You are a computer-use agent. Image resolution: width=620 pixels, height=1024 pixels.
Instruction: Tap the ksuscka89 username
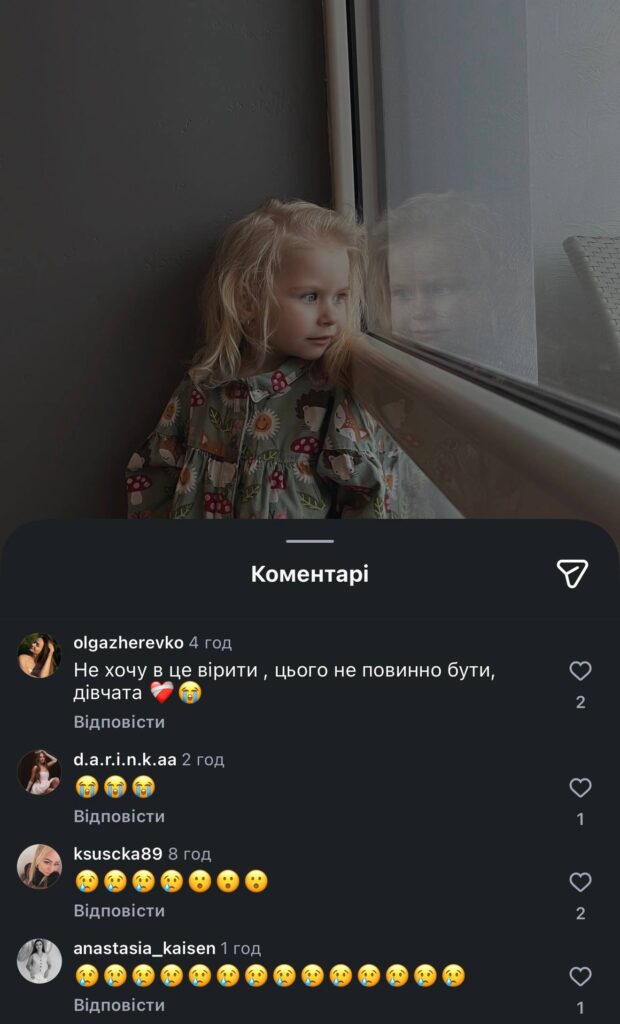click(x=118, y=854)
